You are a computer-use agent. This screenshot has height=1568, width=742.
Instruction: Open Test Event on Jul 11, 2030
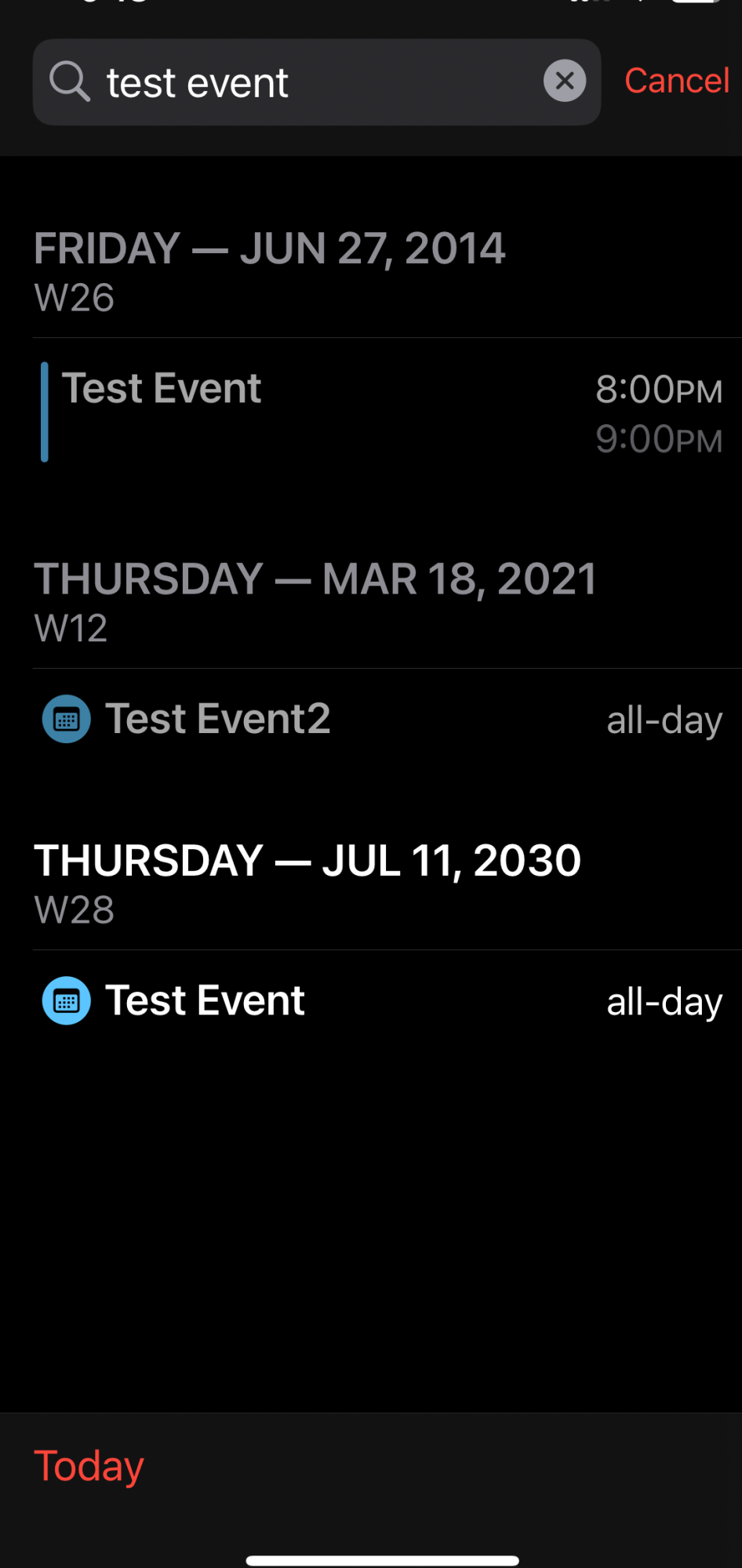(x=383, y=1000)
